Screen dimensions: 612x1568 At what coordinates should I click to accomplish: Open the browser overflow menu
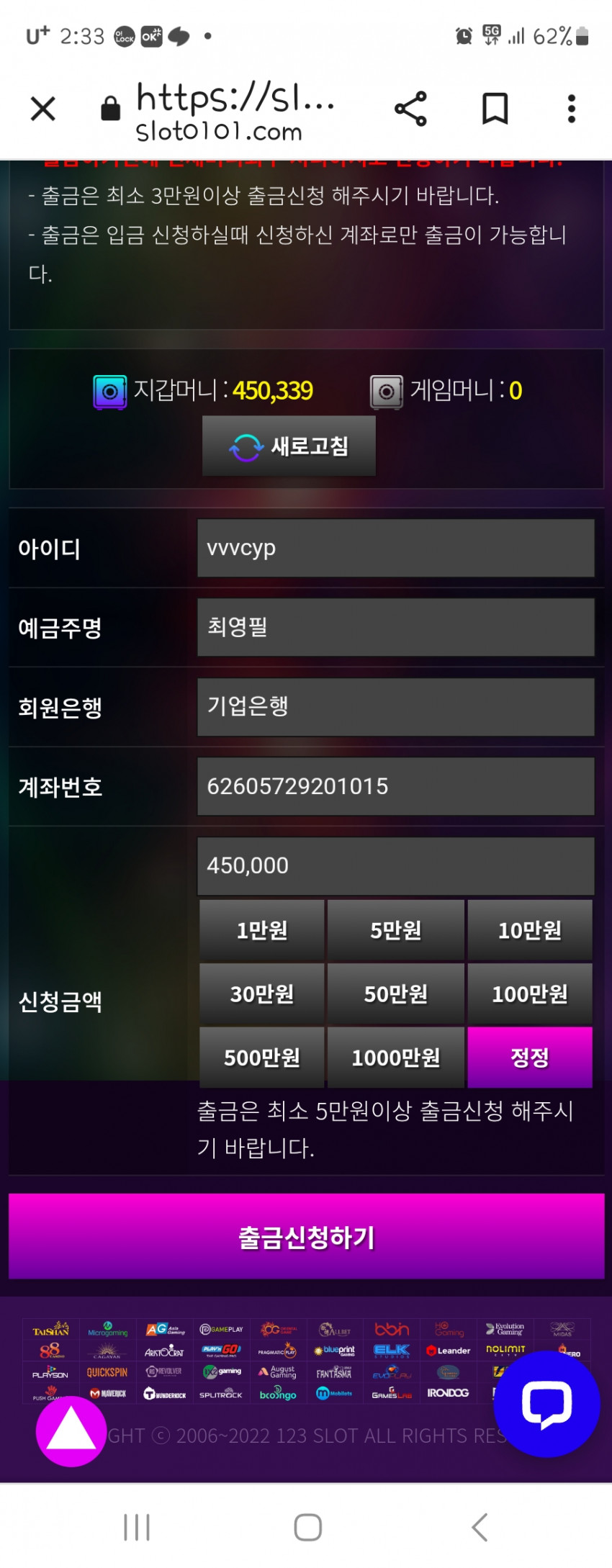[x=571, y=109]
